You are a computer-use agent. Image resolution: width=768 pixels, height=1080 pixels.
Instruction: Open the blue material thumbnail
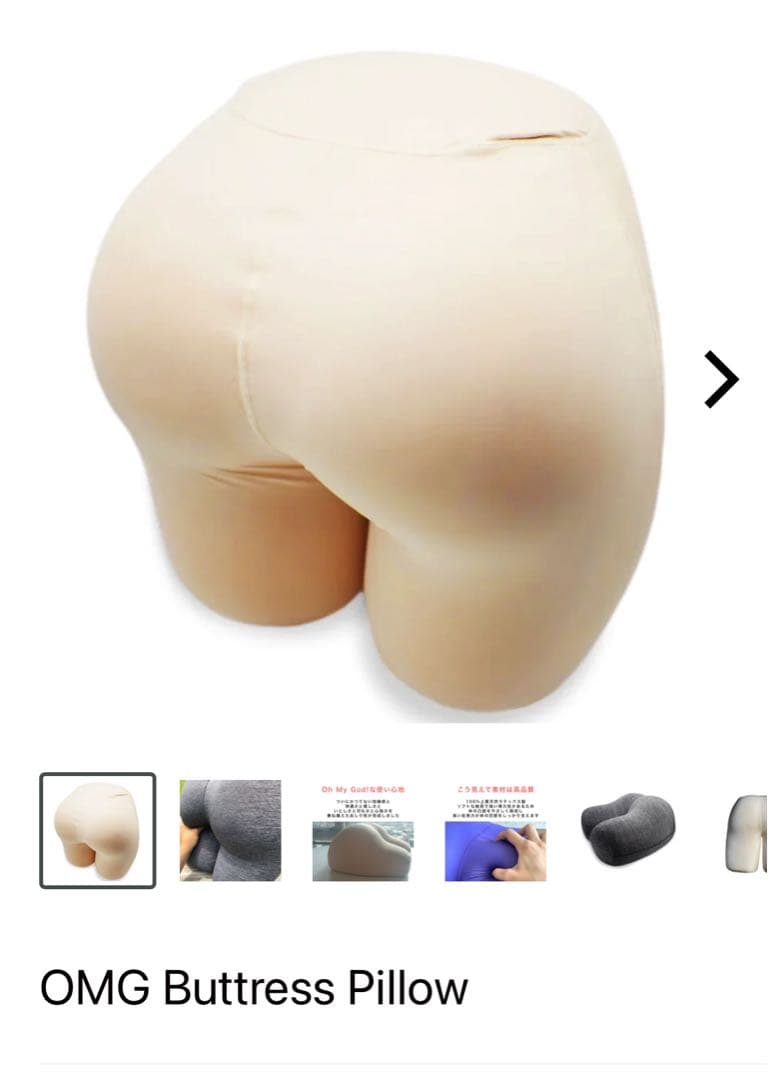tap(495, 830)
